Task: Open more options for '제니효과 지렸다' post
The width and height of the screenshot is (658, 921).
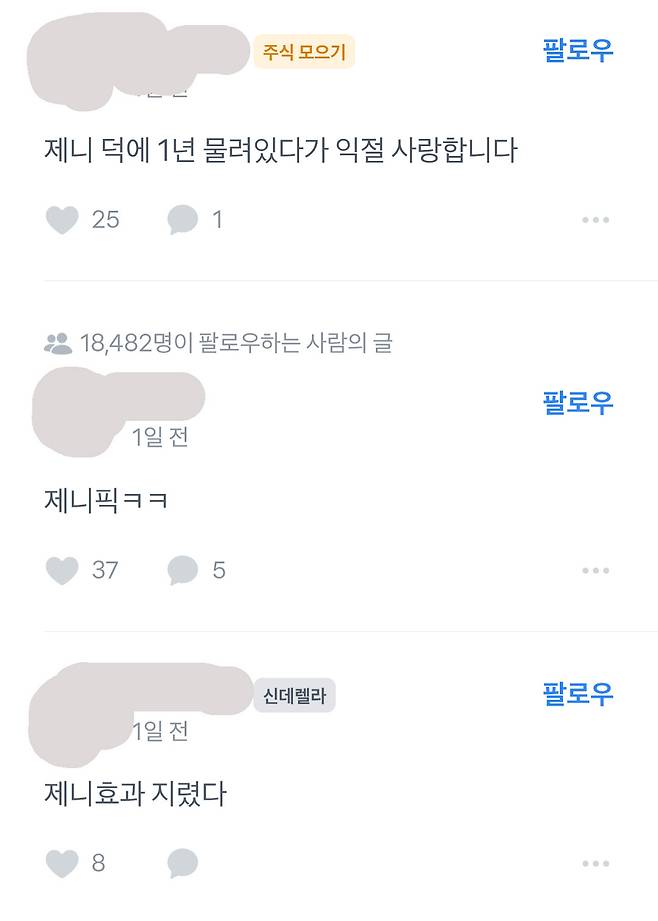Action: tap(595, 863)
